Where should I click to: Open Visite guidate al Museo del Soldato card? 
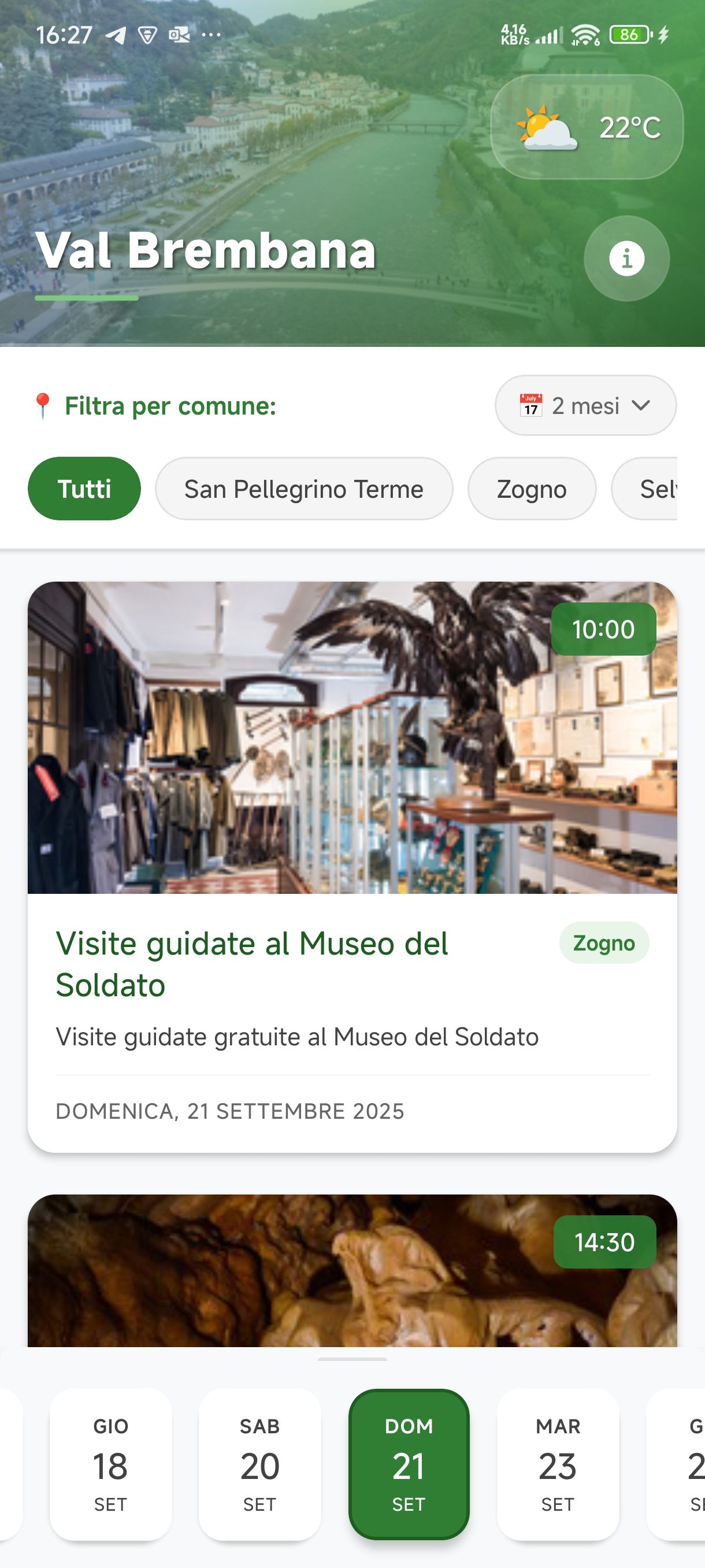click(x=352, y=866)
